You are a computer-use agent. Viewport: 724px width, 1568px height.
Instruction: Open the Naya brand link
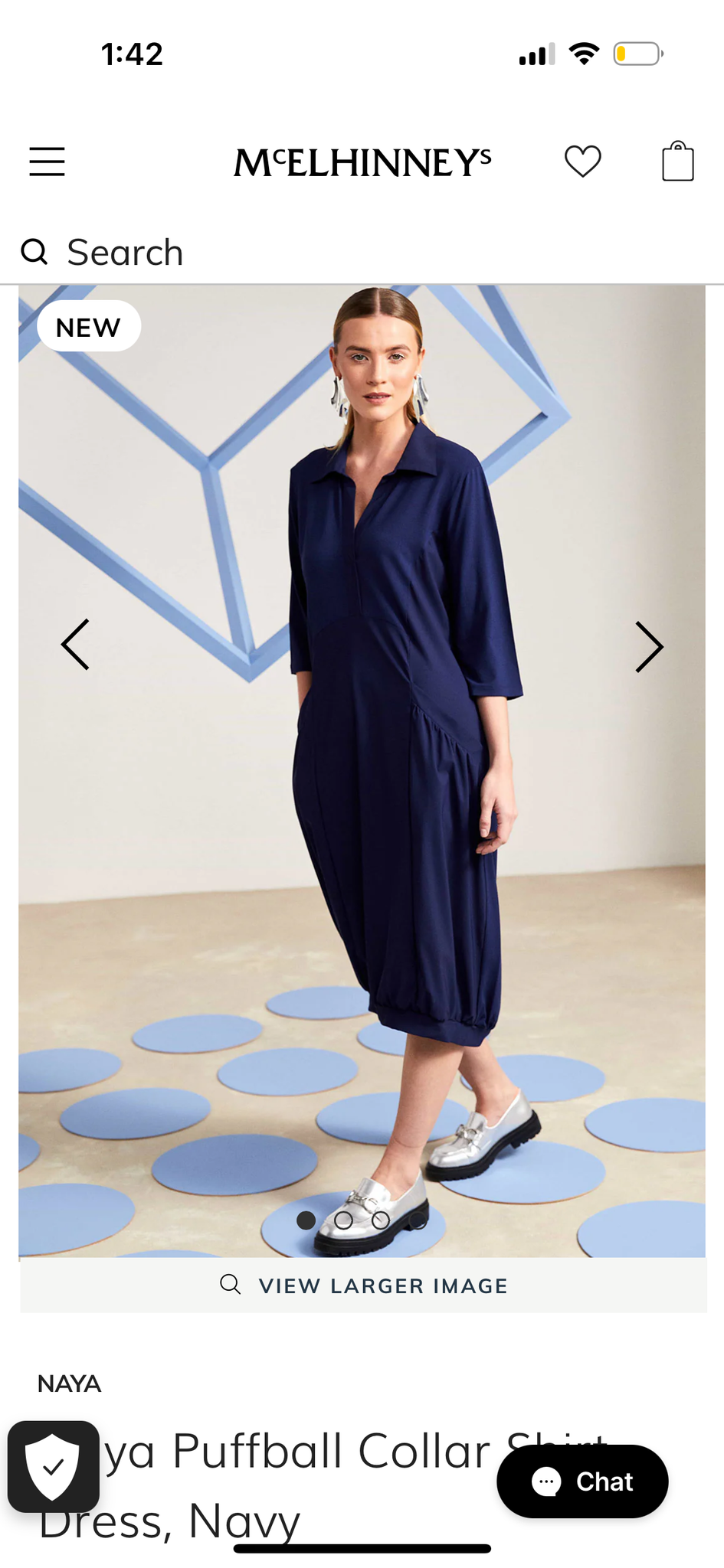coord(69,1383)
